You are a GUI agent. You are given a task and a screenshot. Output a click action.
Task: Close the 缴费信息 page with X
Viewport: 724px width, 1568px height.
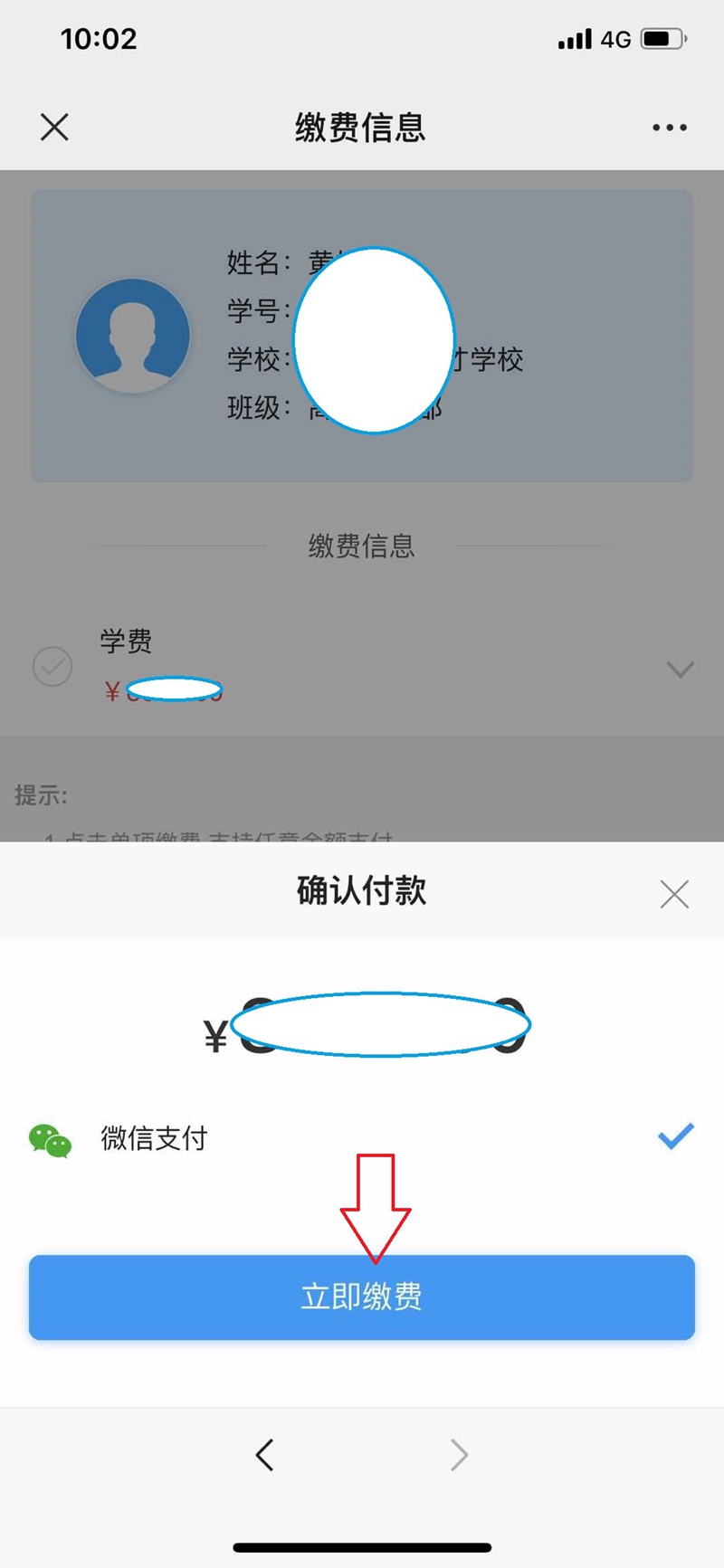[x=54, y=128]
